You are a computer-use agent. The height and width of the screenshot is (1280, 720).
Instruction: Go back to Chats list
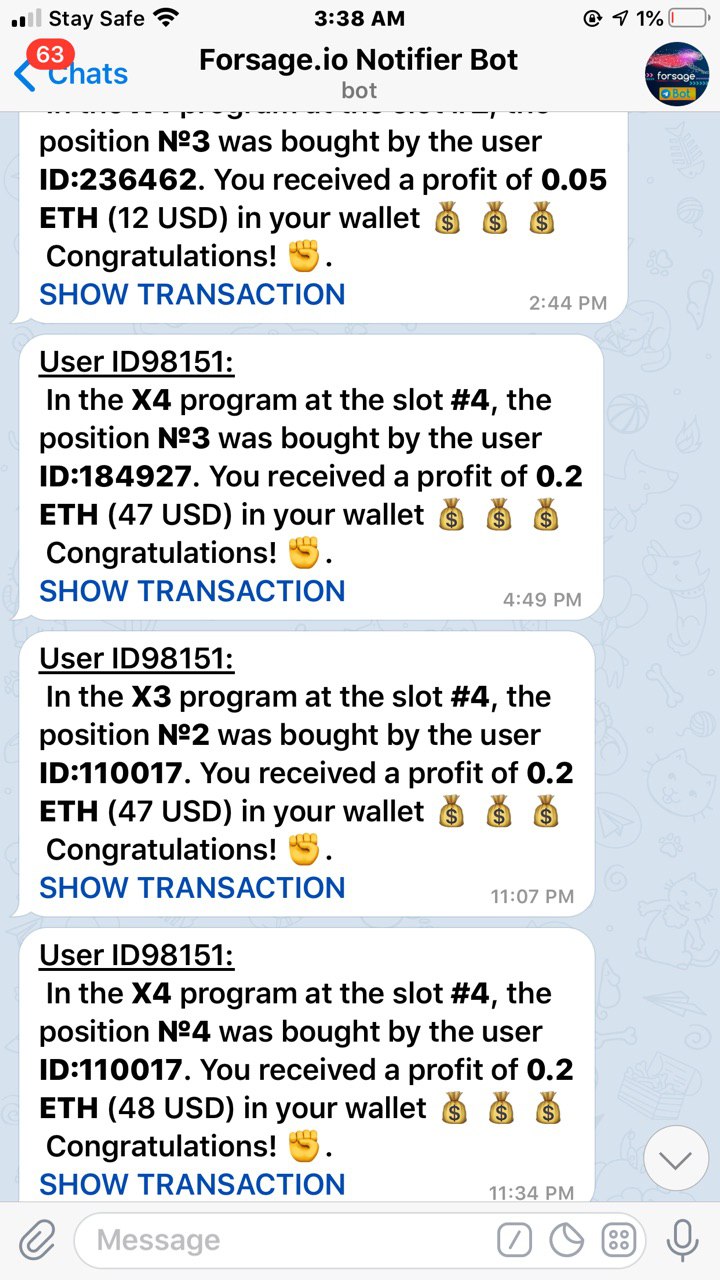click(70, 72)
